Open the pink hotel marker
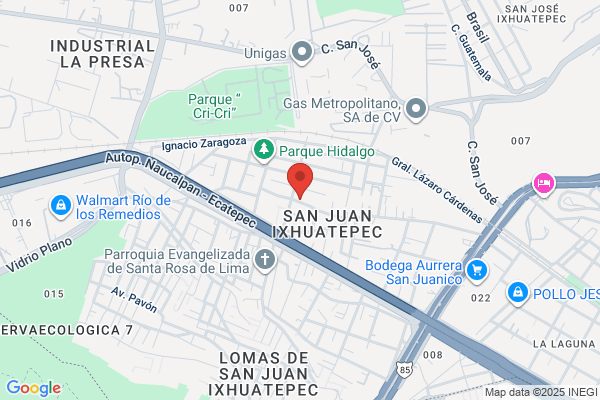The image size is (600, 400). 544,184
